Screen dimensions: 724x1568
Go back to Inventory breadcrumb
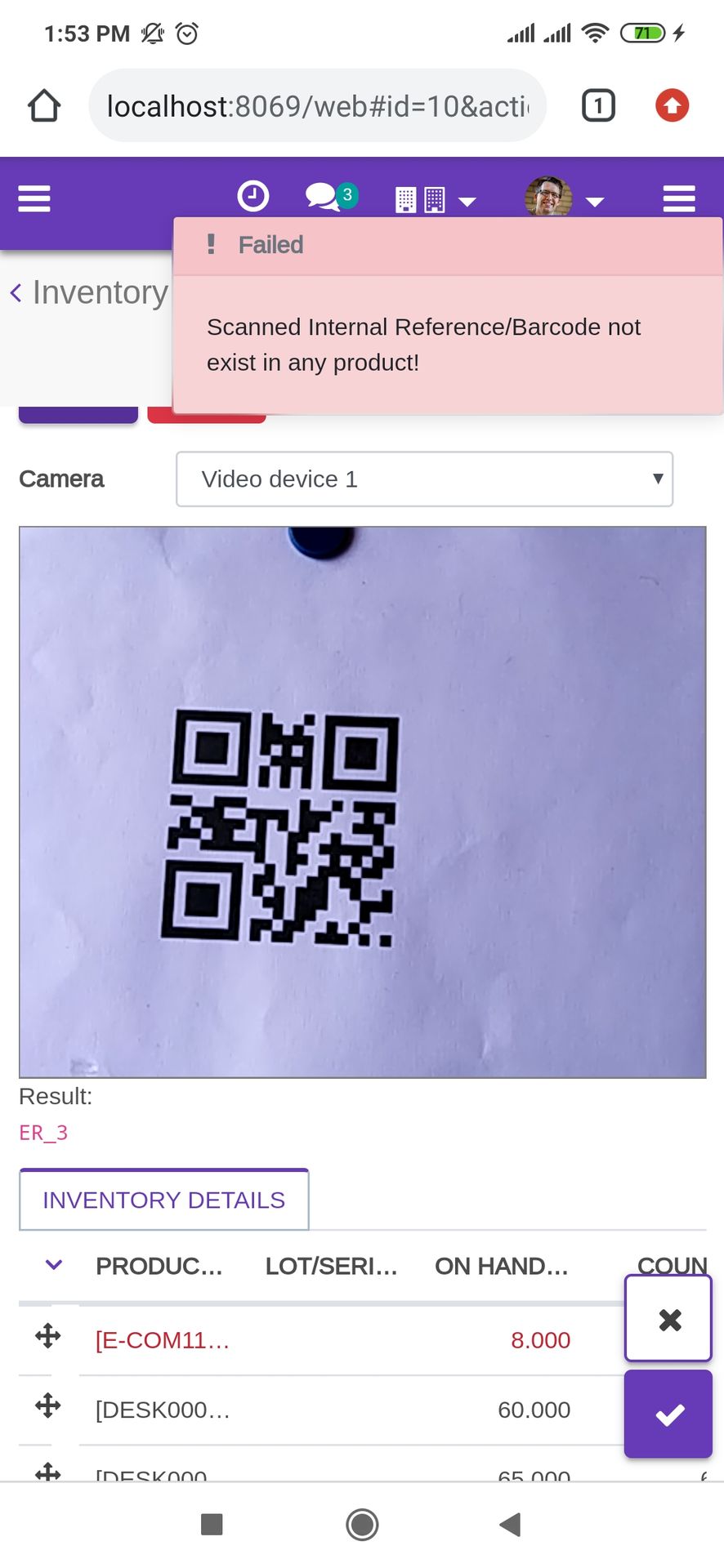point(90,292)
